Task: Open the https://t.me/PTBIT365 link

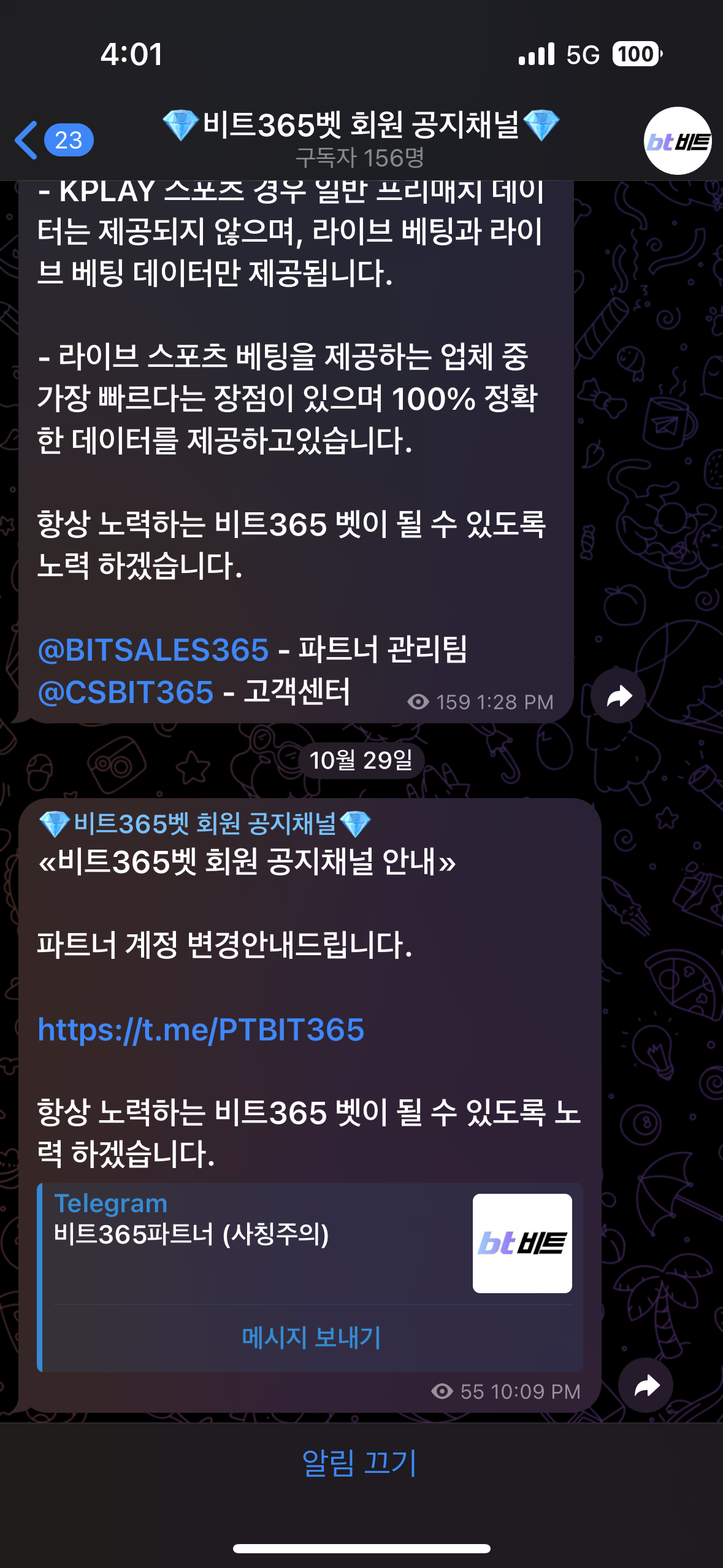Action: tap(201, 1029)
